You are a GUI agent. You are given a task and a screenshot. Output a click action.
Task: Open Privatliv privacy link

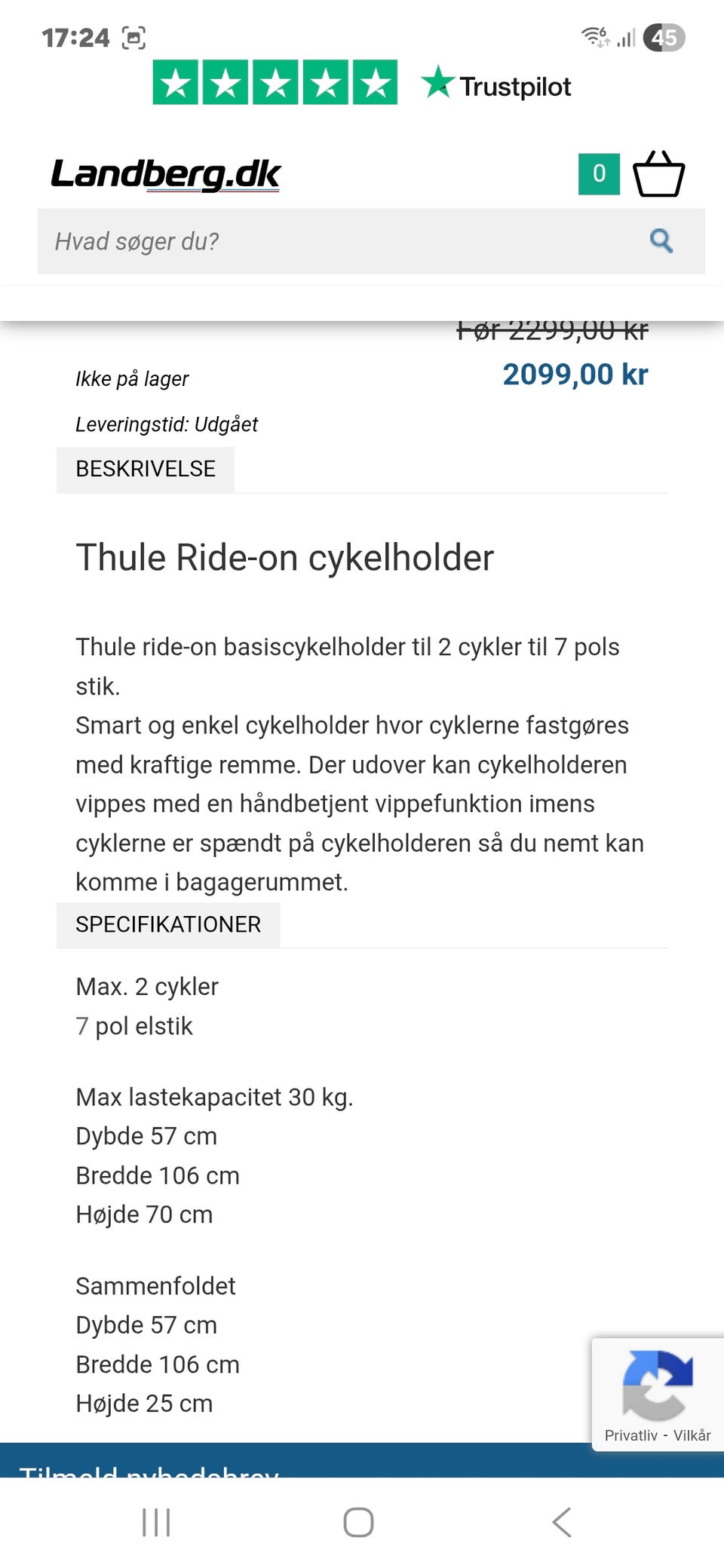[632, 1435]
